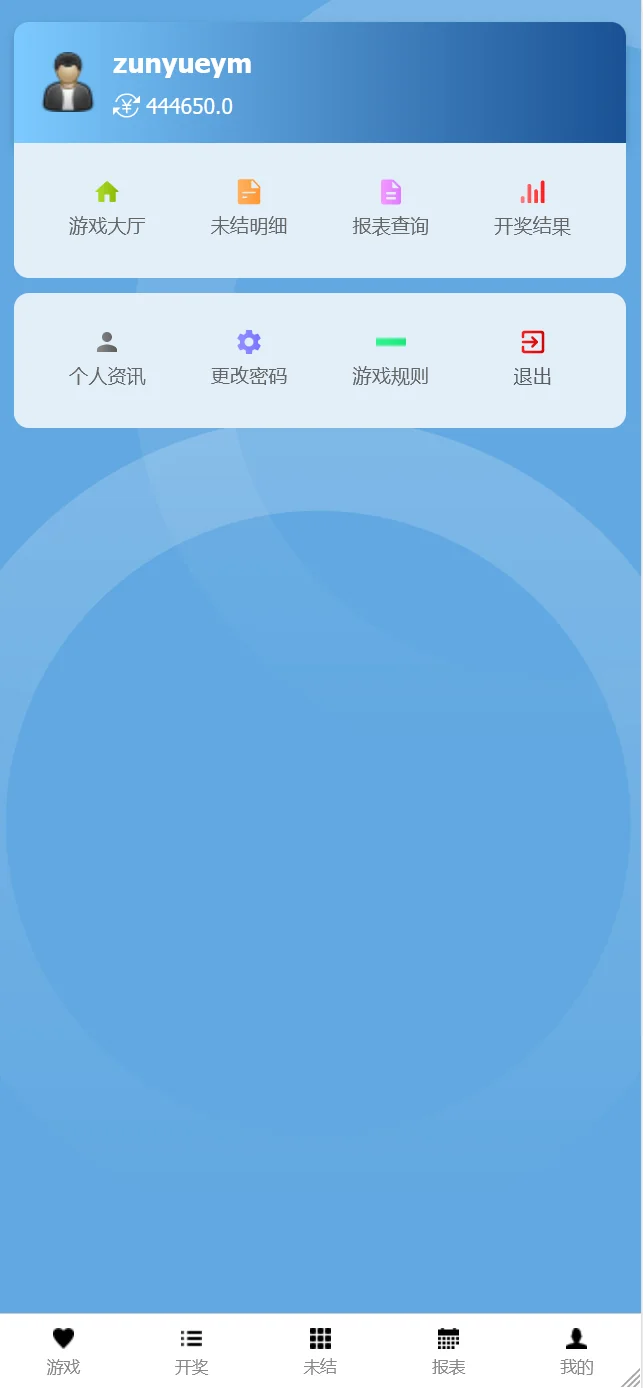Switch to the 开奖 tab
The height and width of the screenshot is (1388, 643).
tap(191, 1351)
